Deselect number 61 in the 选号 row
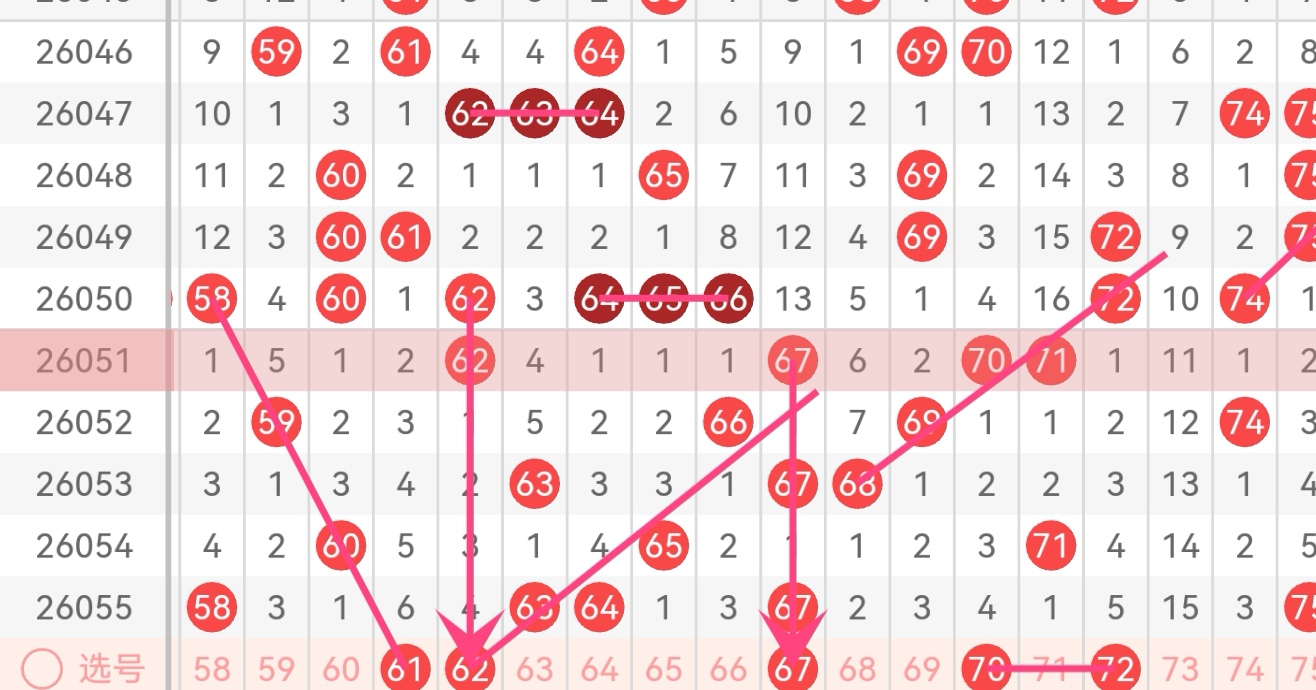The image size is (1316, 690). pyautogui.click(x=405, y=669)
